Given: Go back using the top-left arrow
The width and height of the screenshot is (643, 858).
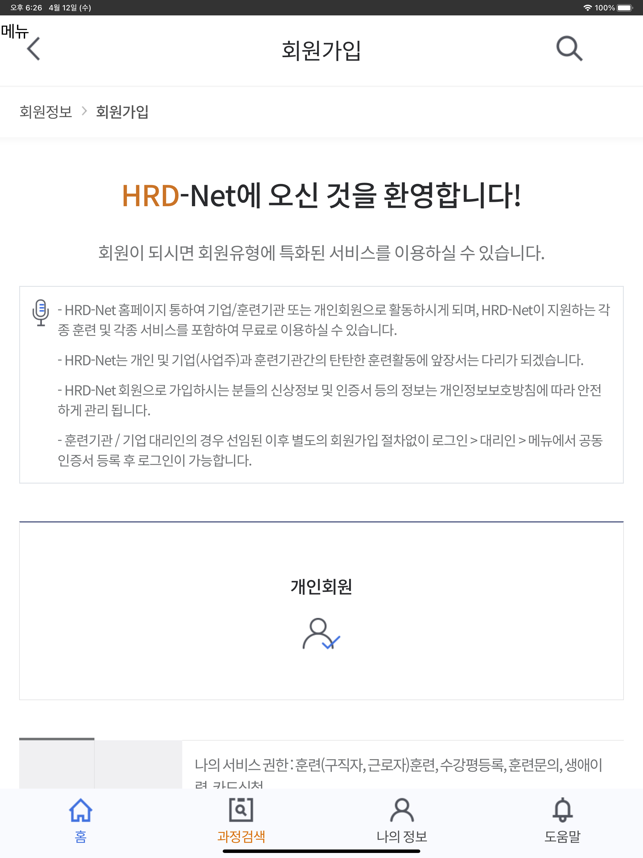Looking at the screenshot, I should pos(34,49).
